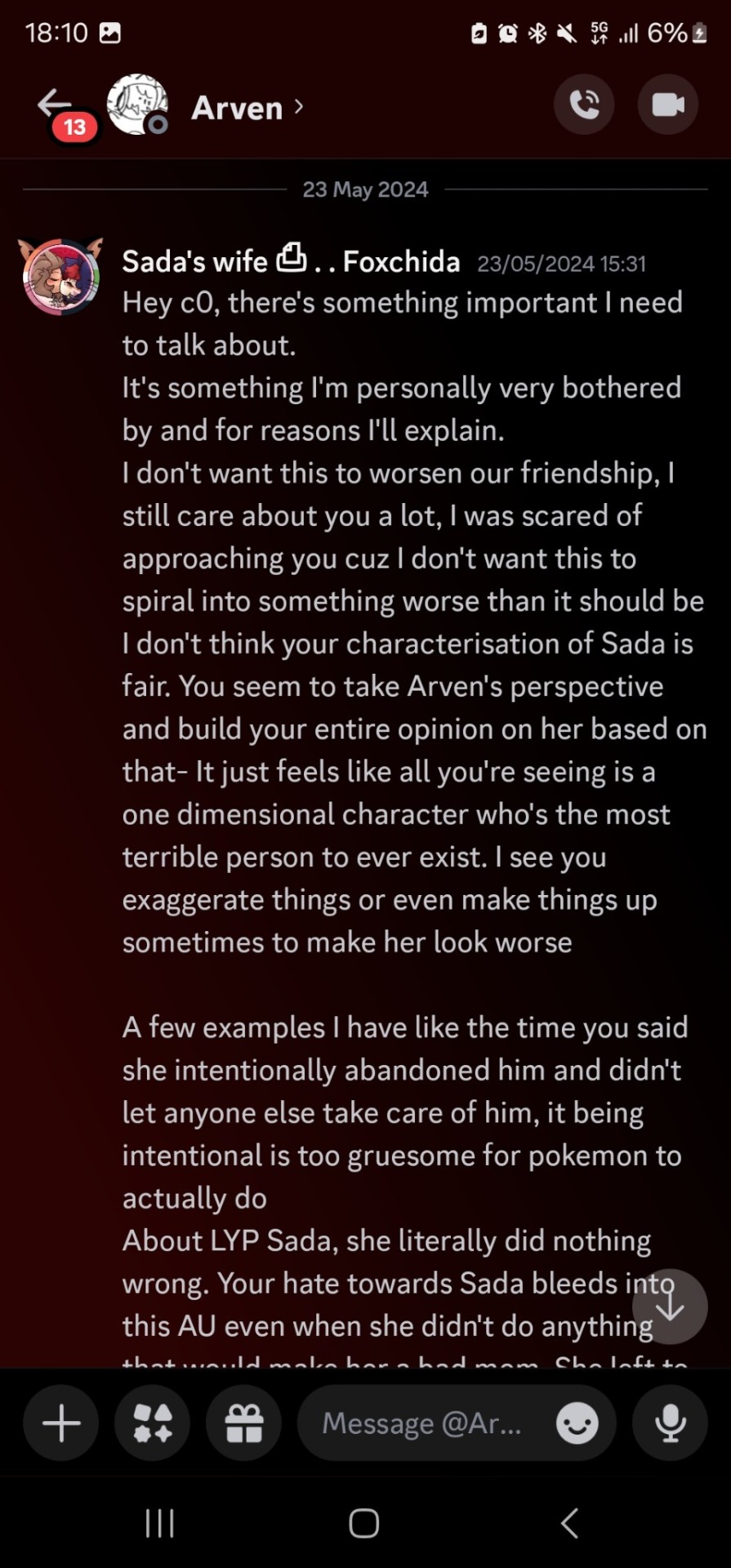731x1568 pixels.
Task: Jump to the latest messages arrow
Action: pyautogui.click(x=670, y=1306)
